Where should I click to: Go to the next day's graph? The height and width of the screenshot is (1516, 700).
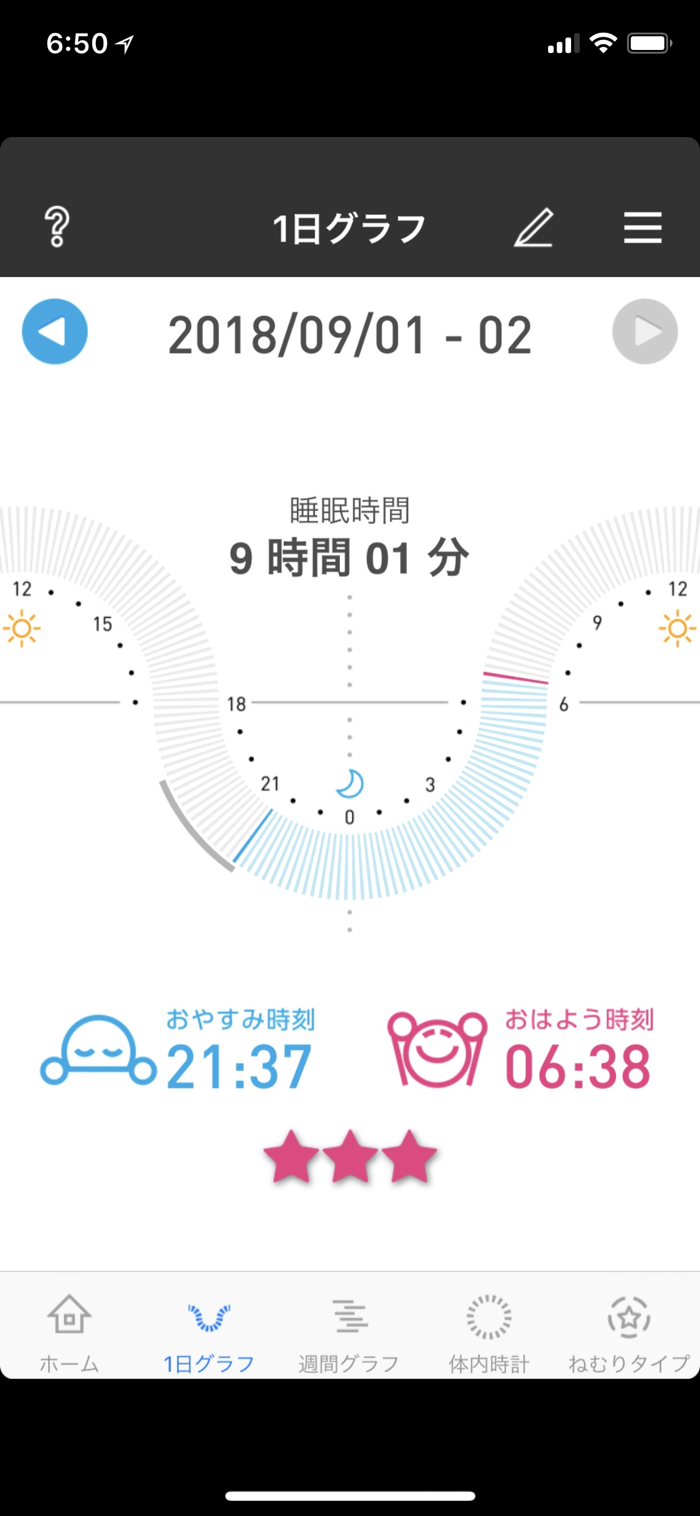645,331
